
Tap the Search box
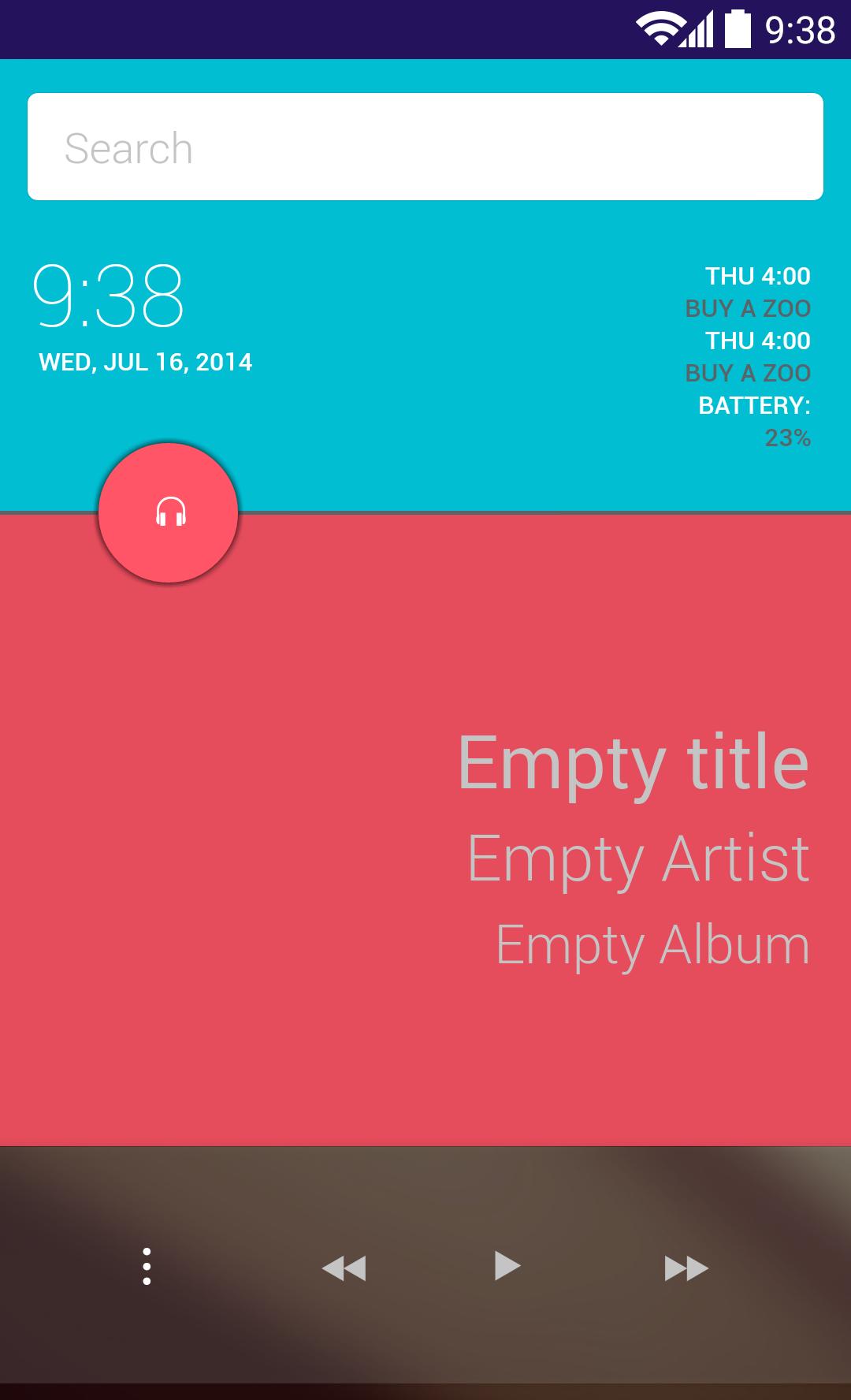[425, 147]
